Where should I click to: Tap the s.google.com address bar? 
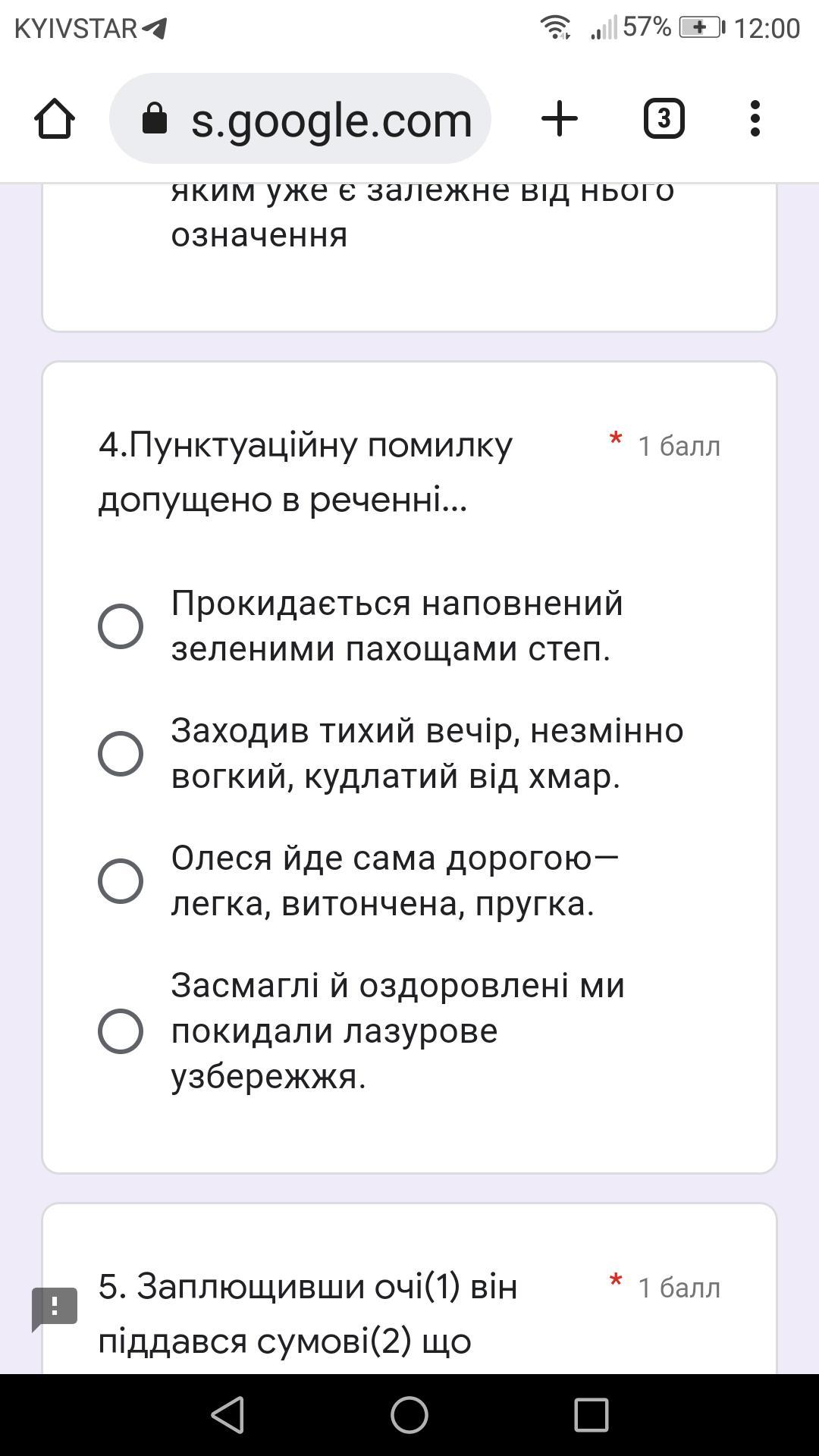(x=300, y=118)
